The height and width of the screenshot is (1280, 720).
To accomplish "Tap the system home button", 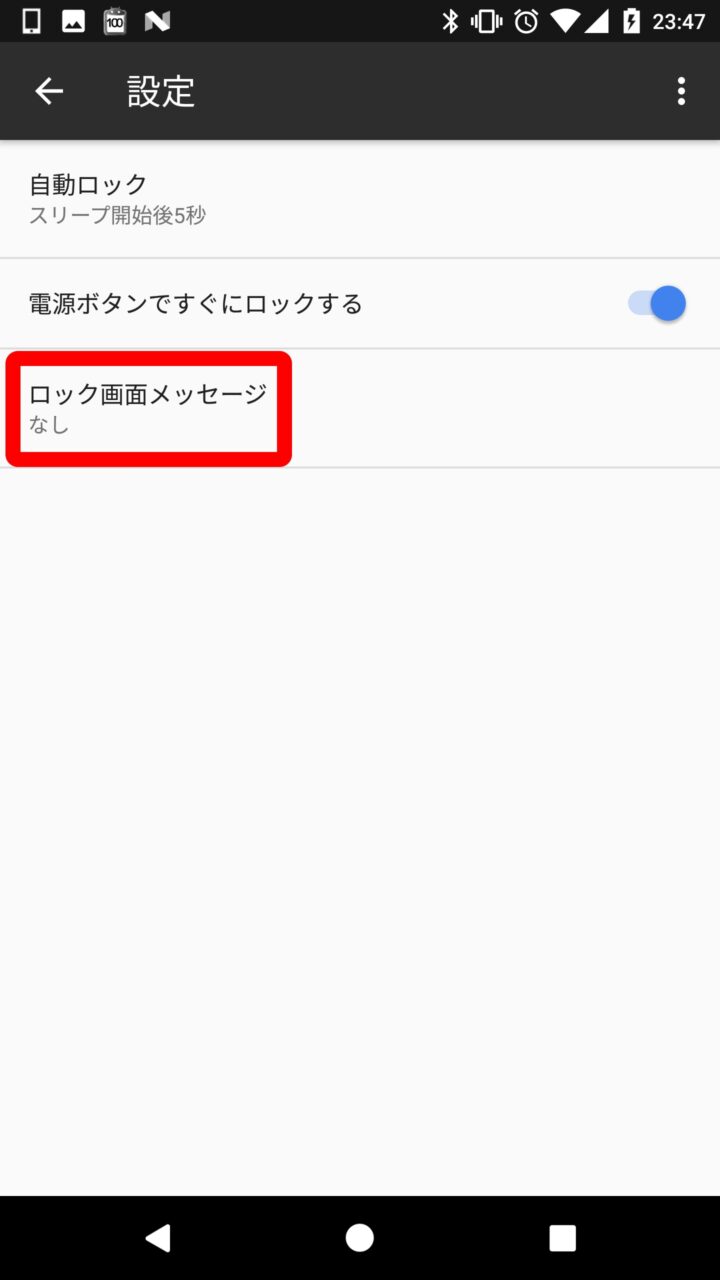I will (360, 1238).
